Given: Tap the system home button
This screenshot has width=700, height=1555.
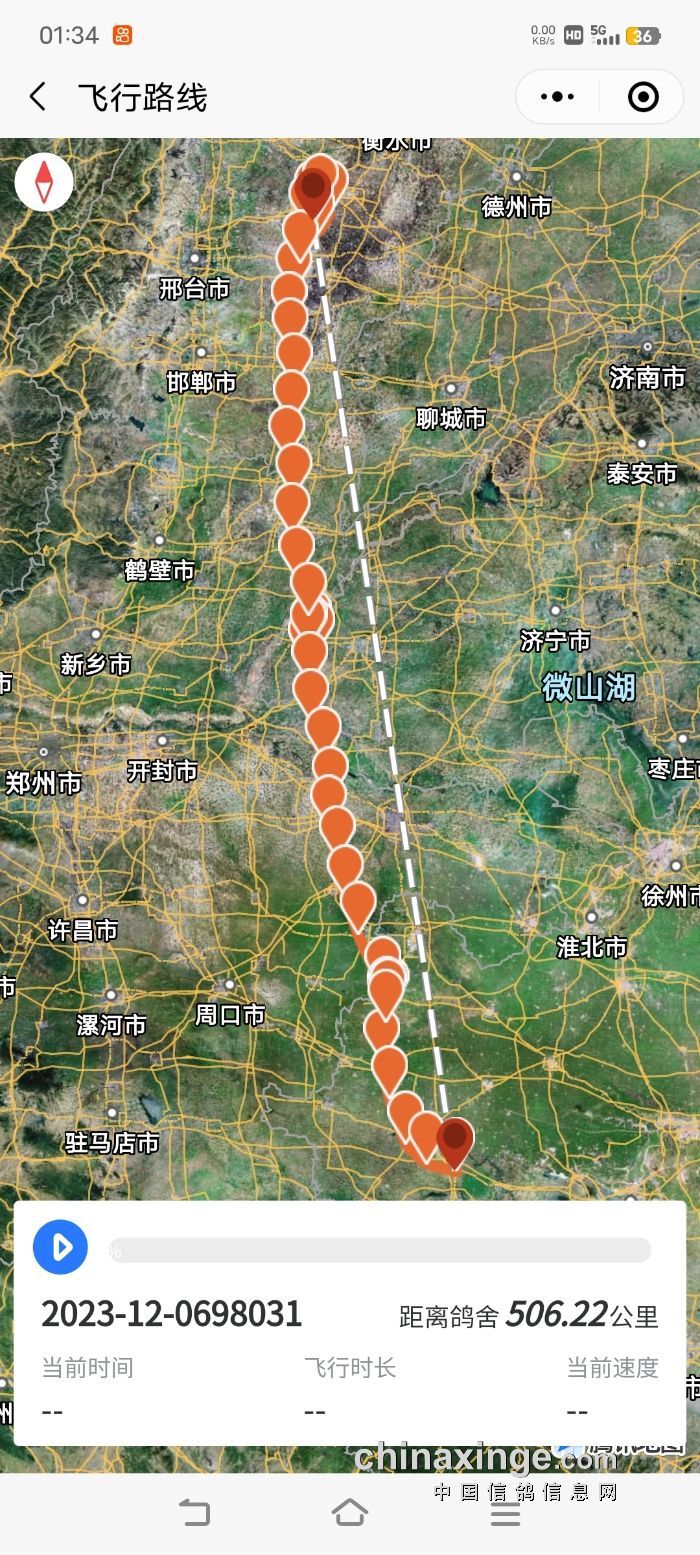Looking at the screenshot, I should (x=350, y=1512).
